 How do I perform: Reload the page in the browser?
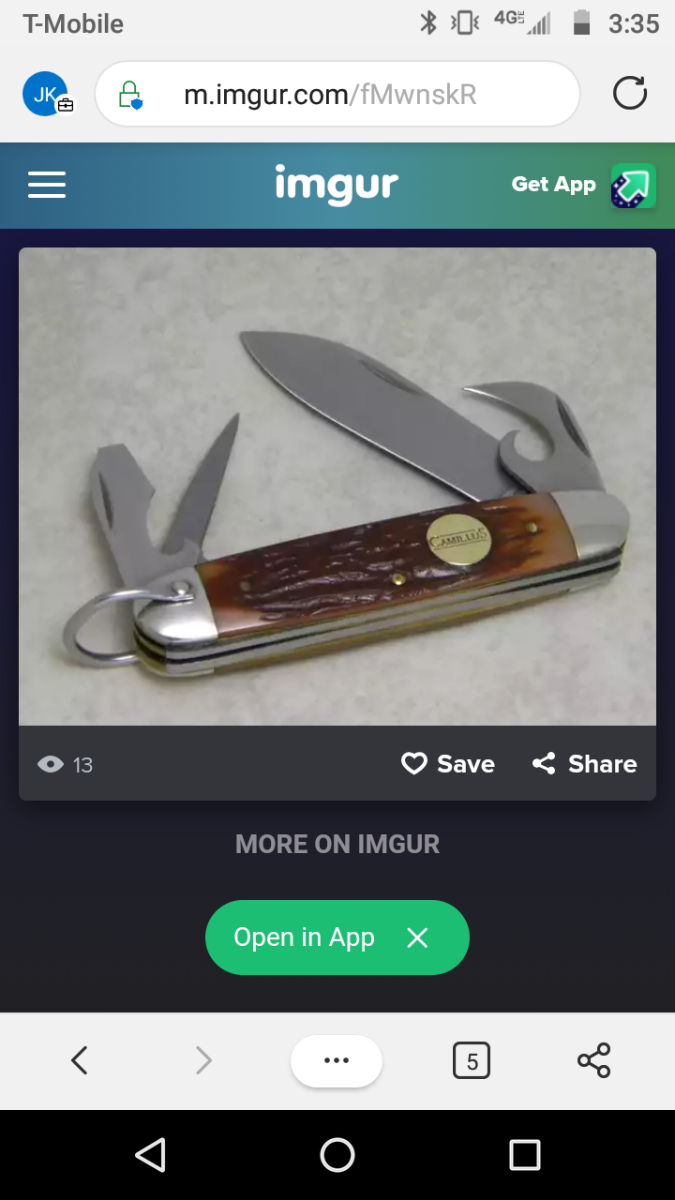(629, 94)
